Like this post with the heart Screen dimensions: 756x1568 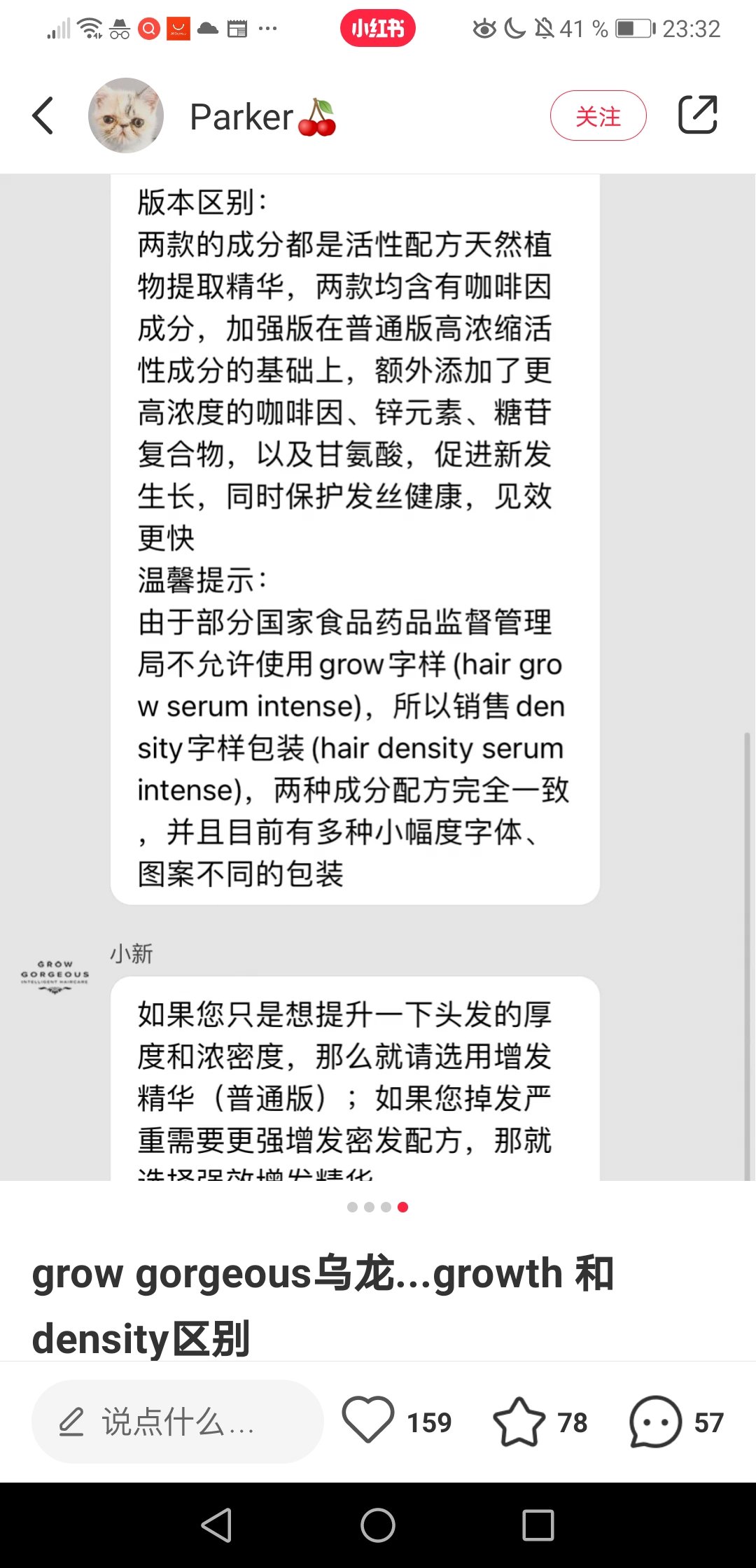368,1420
